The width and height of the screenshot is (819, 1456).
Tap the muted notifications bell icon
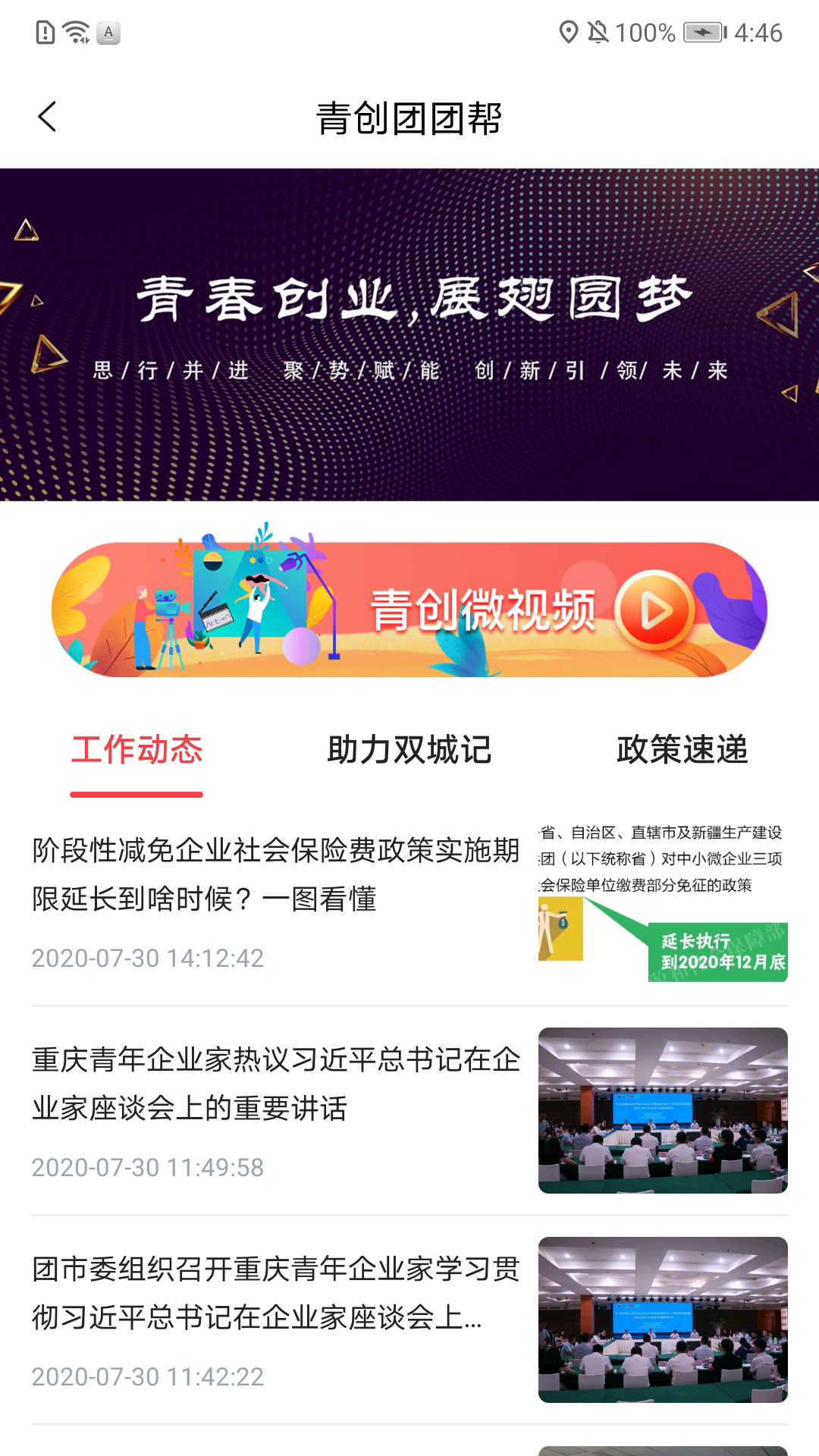coord(598,32)
